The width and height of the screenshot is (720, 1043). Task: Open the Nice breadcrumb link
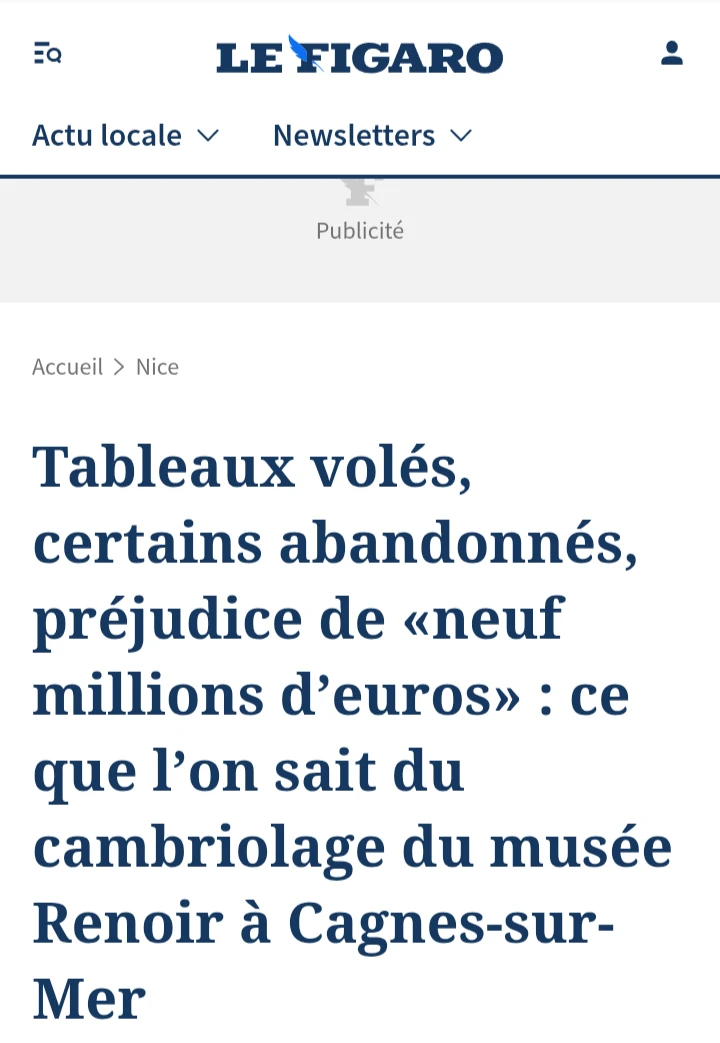click(157, 367)
